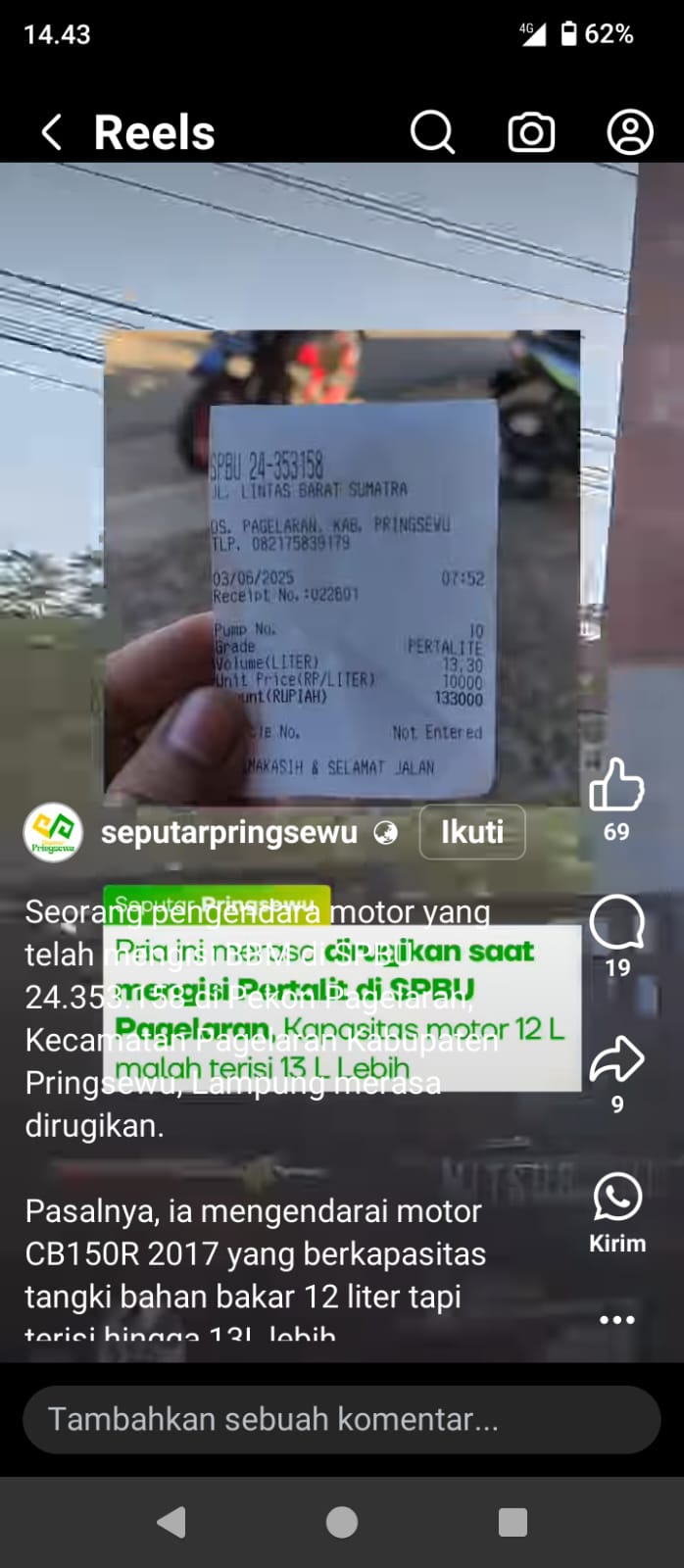Tap the Tambahkan sebuah komentar field
This screenshot has width=684, height=1568.
click(x=341, y=1419)
